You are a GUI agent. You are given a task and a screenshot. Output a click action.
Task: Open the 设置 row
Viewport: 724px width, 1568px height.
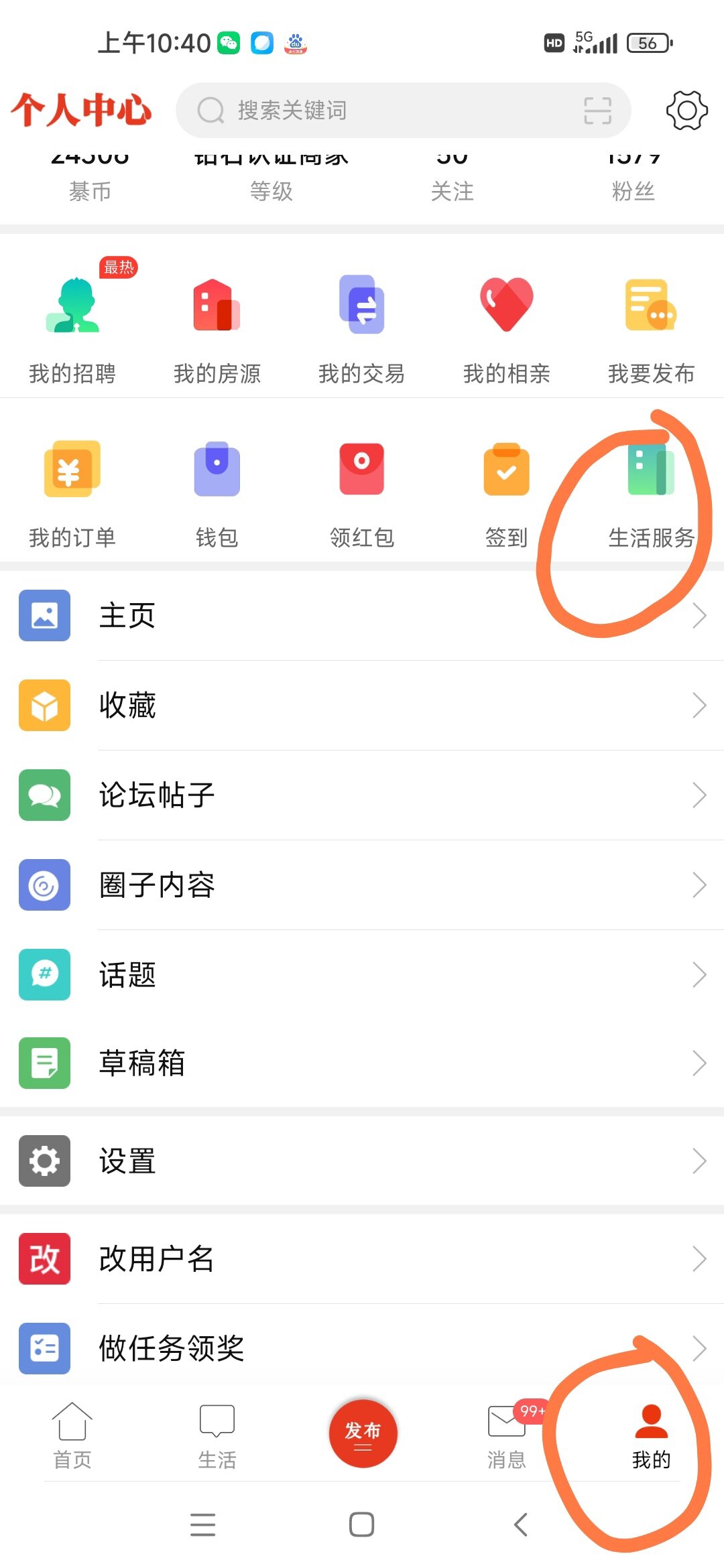click(x=362, y=1161)
